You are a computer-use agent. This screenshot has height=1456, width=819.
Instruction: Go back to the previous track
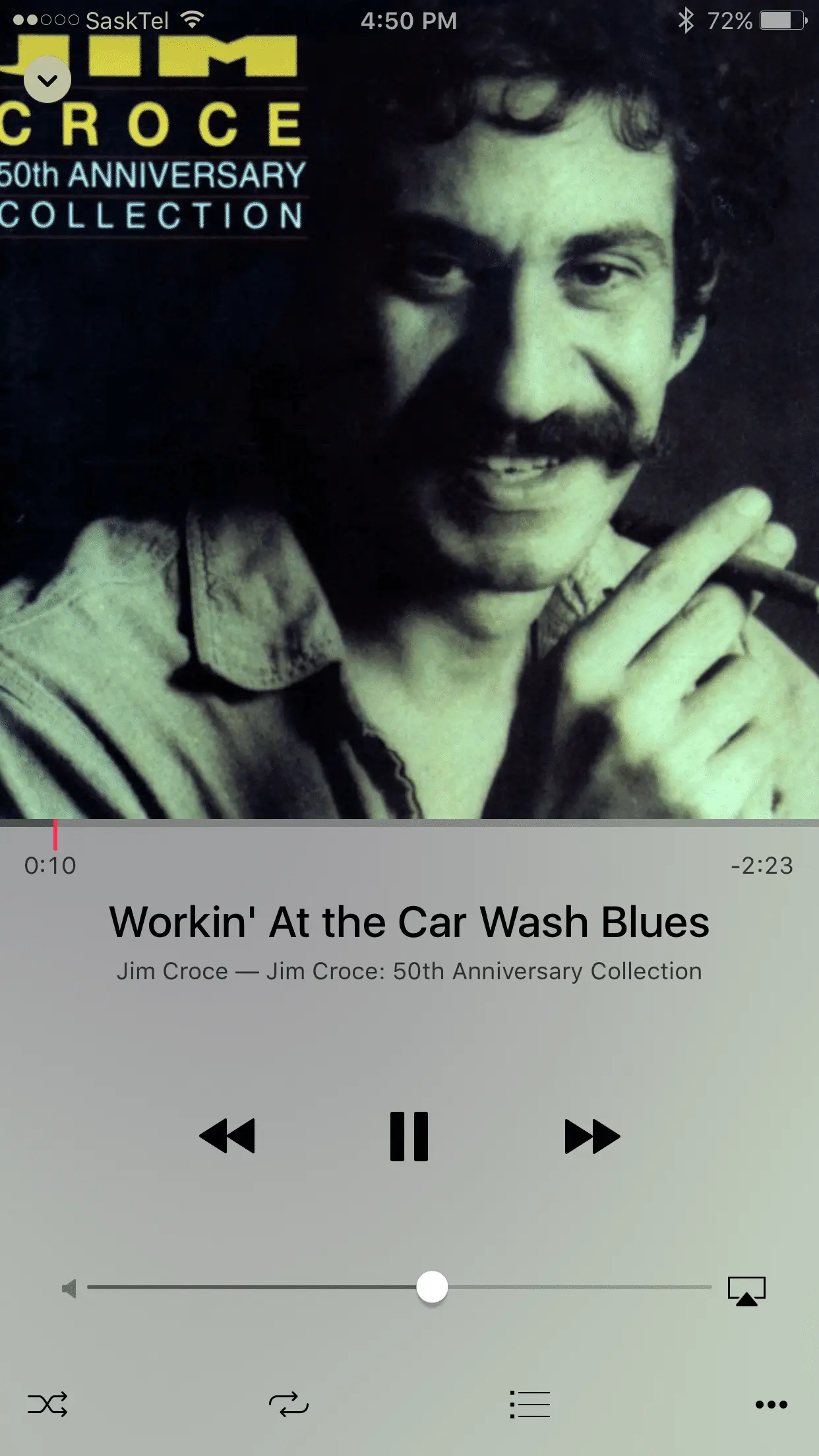click(x=227, y=1136)
